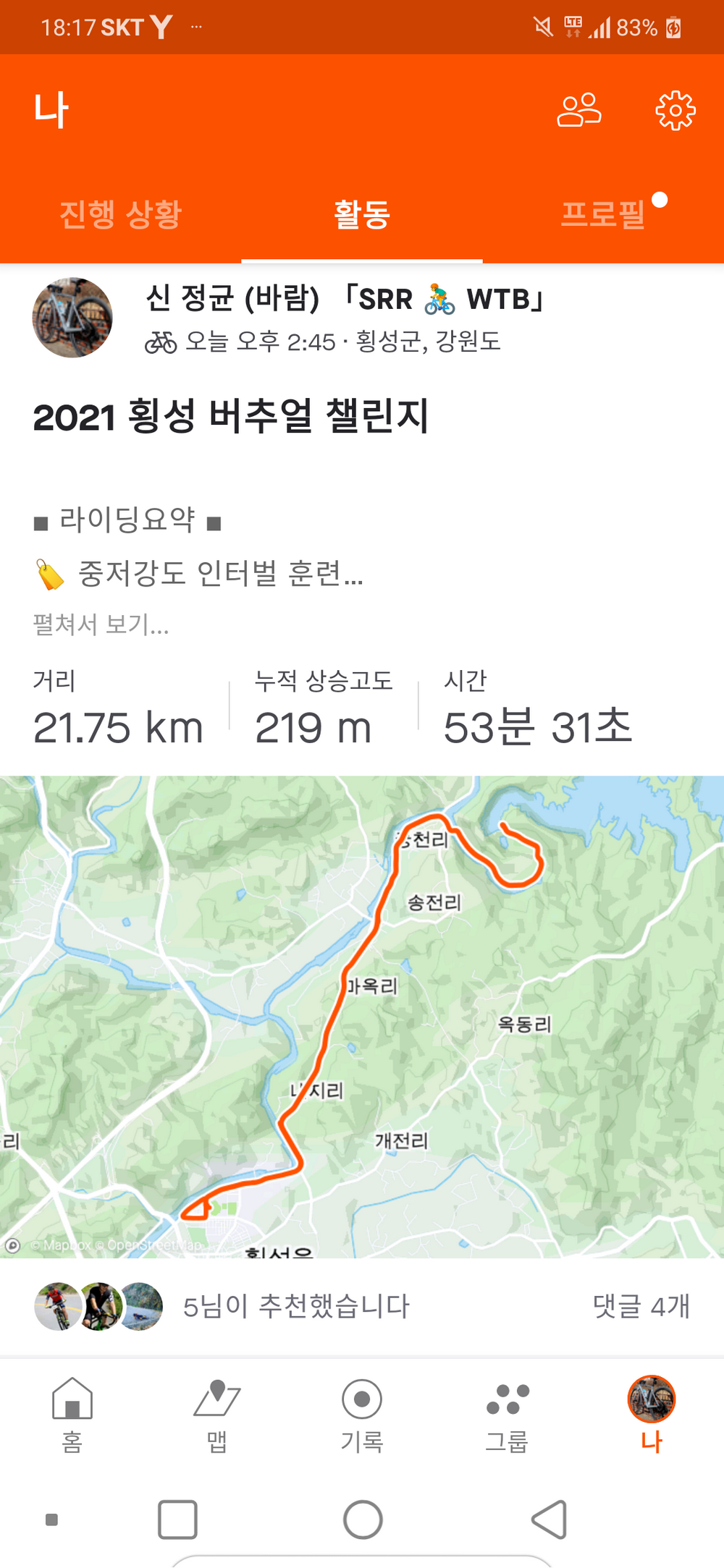Switch to the 진행 상황 tab

120,215
